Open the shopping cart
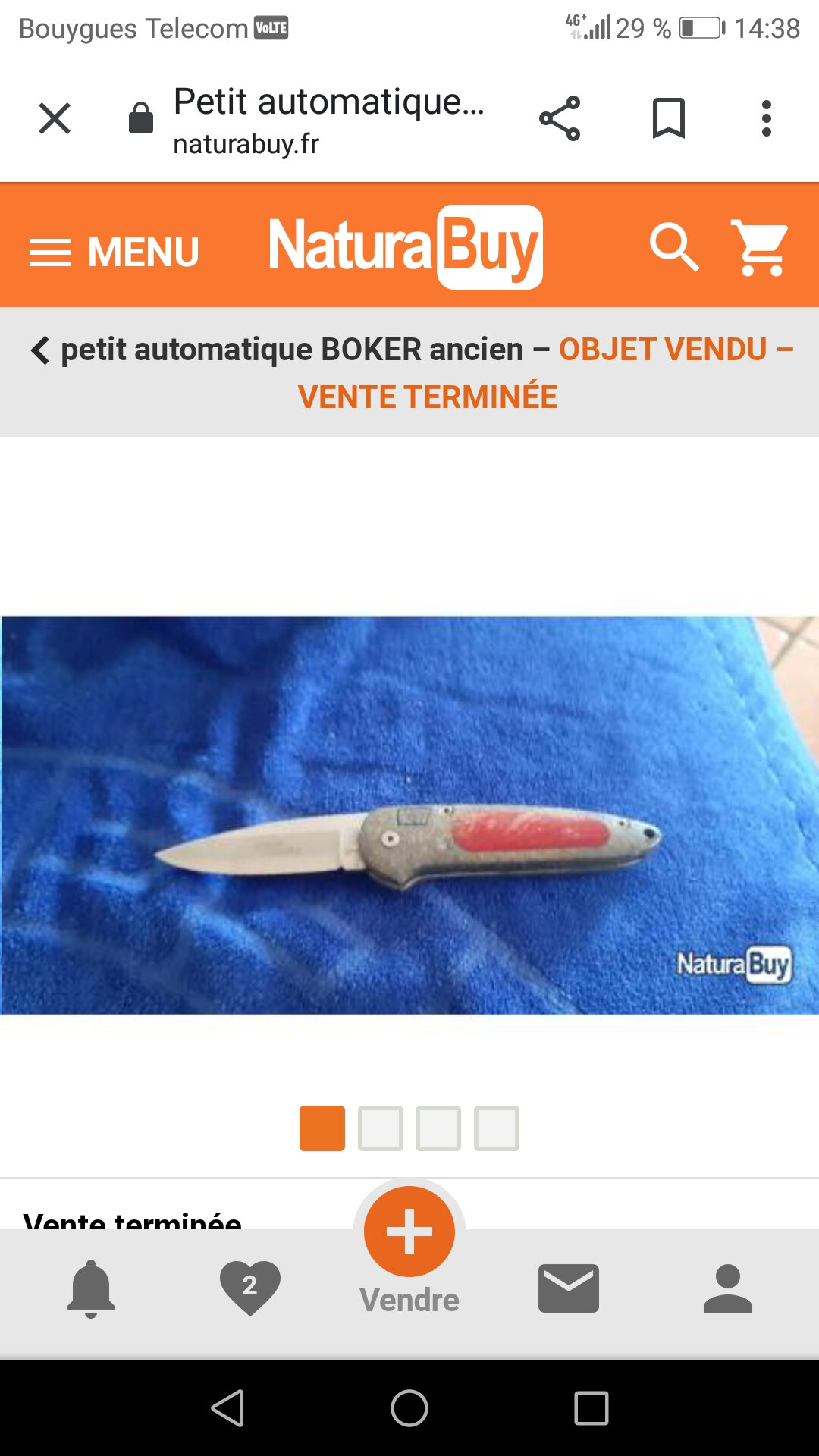The image size is (819, 1456). pyautogui.click(x=760, y=247)
